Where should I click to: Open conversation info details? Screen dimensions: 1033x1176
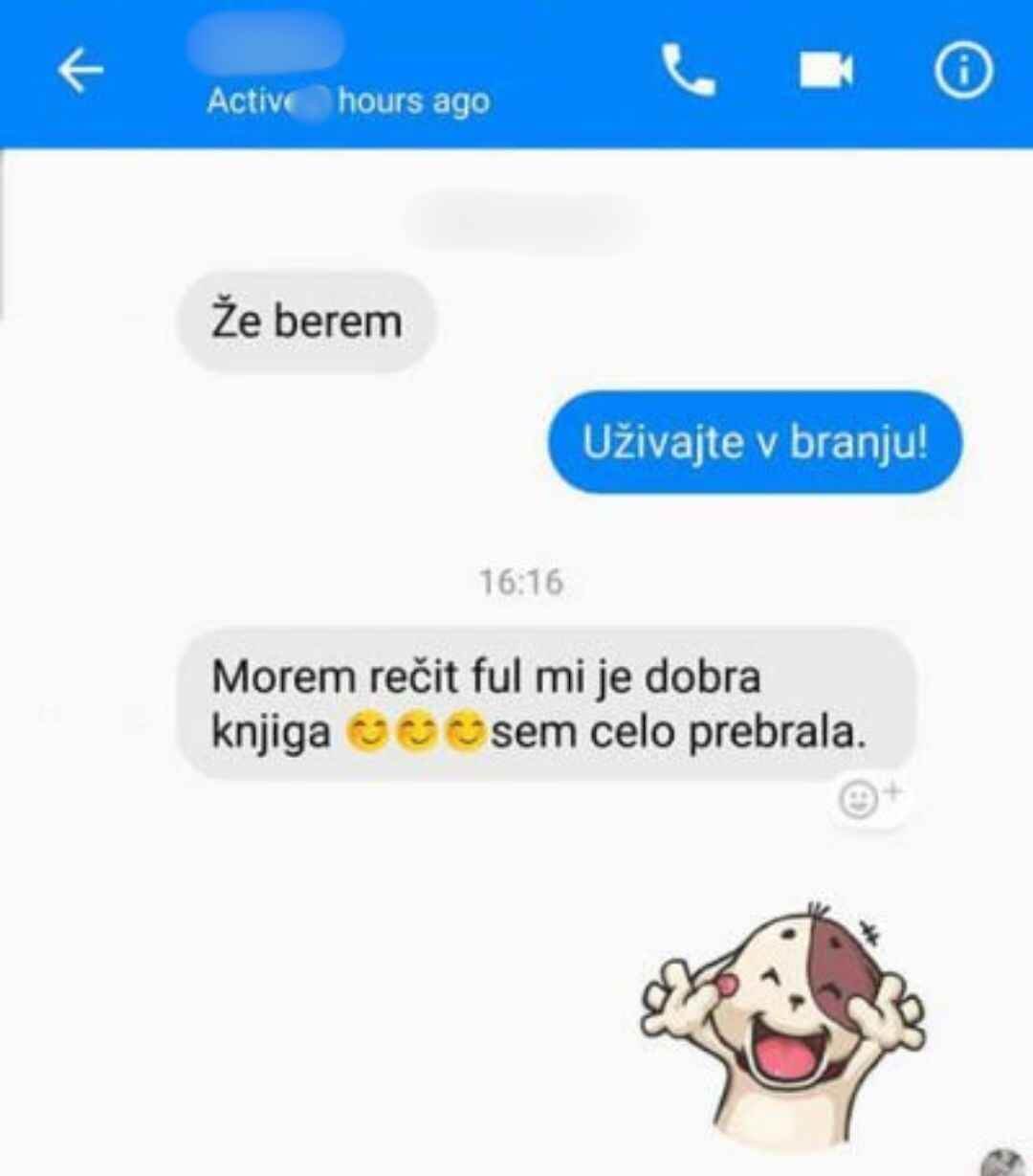963,71
